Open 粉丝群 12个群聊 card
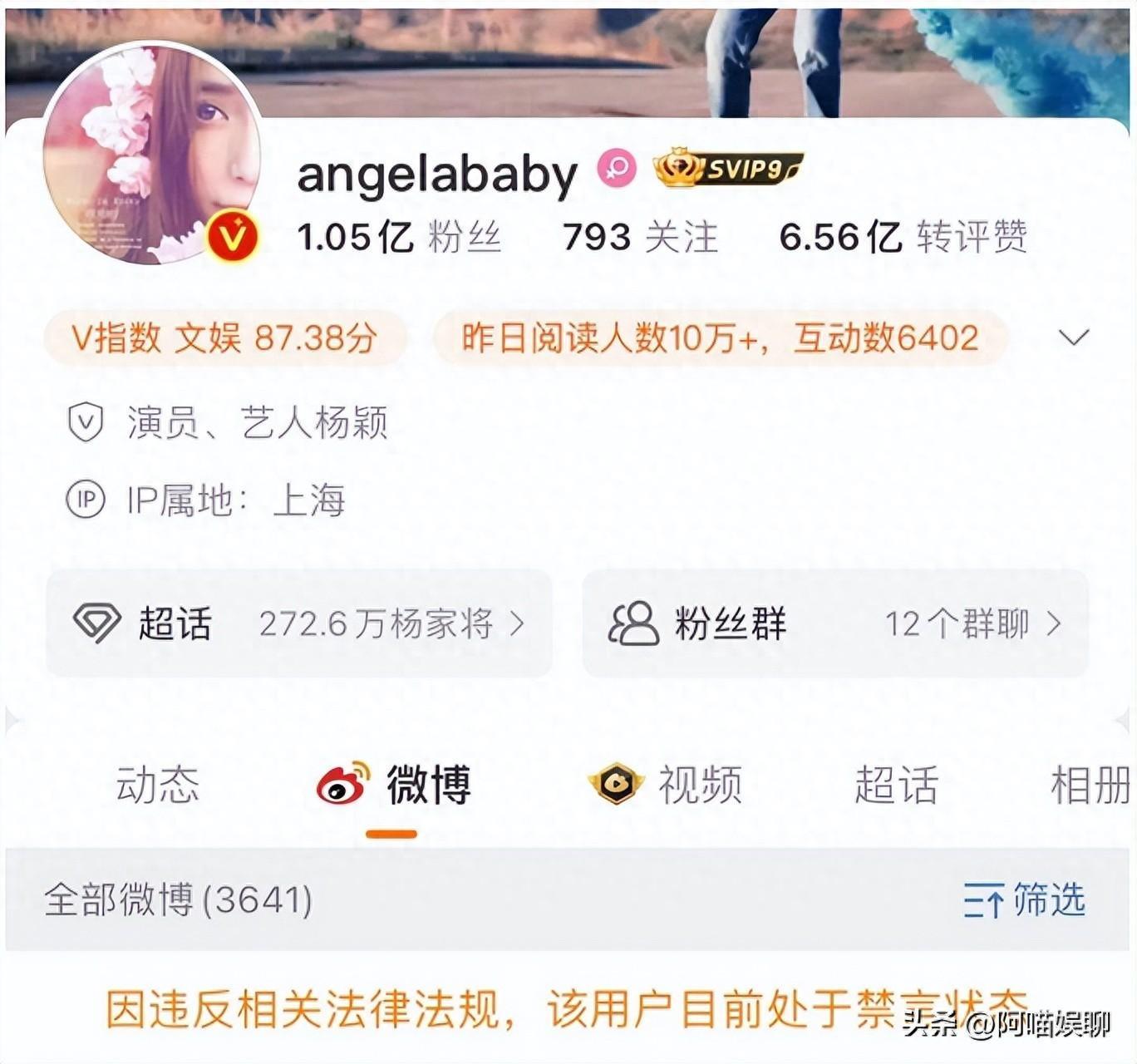 click(x=834, y=623)
